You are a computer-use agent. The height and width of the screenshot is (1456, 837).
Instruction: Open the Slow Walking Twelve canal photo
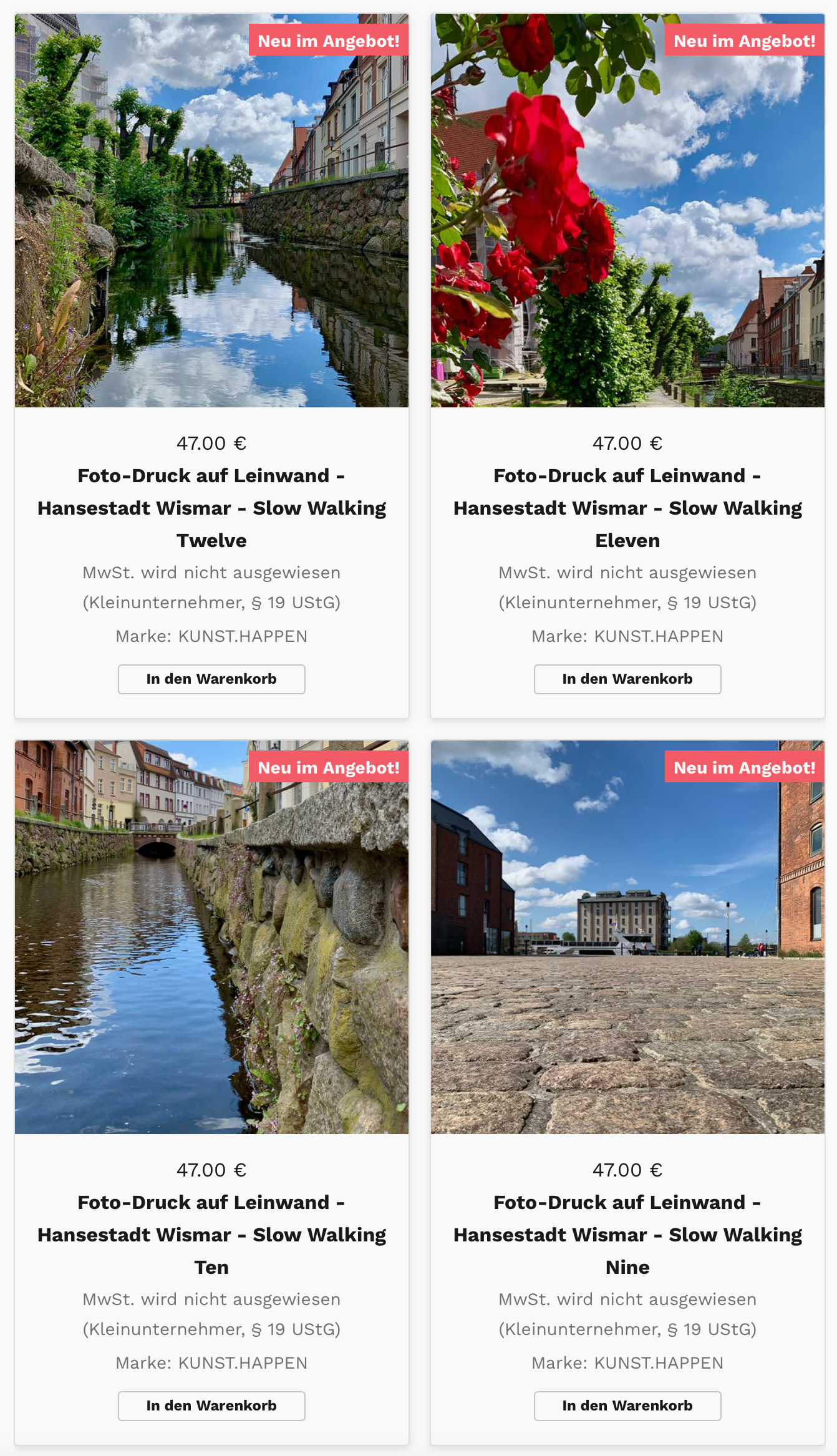tap(211, 210)
